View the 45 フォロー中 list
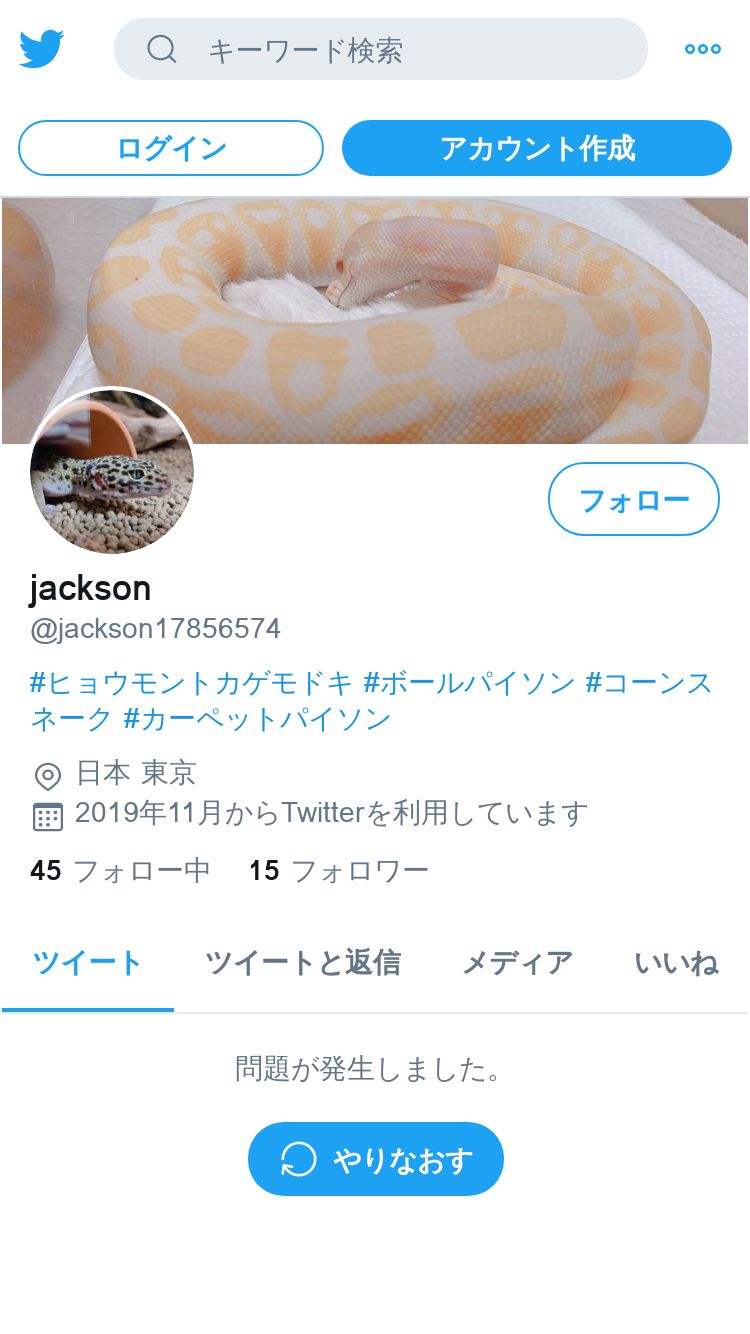Screen dimensions: 750x1334 click(x=120, y=871)
